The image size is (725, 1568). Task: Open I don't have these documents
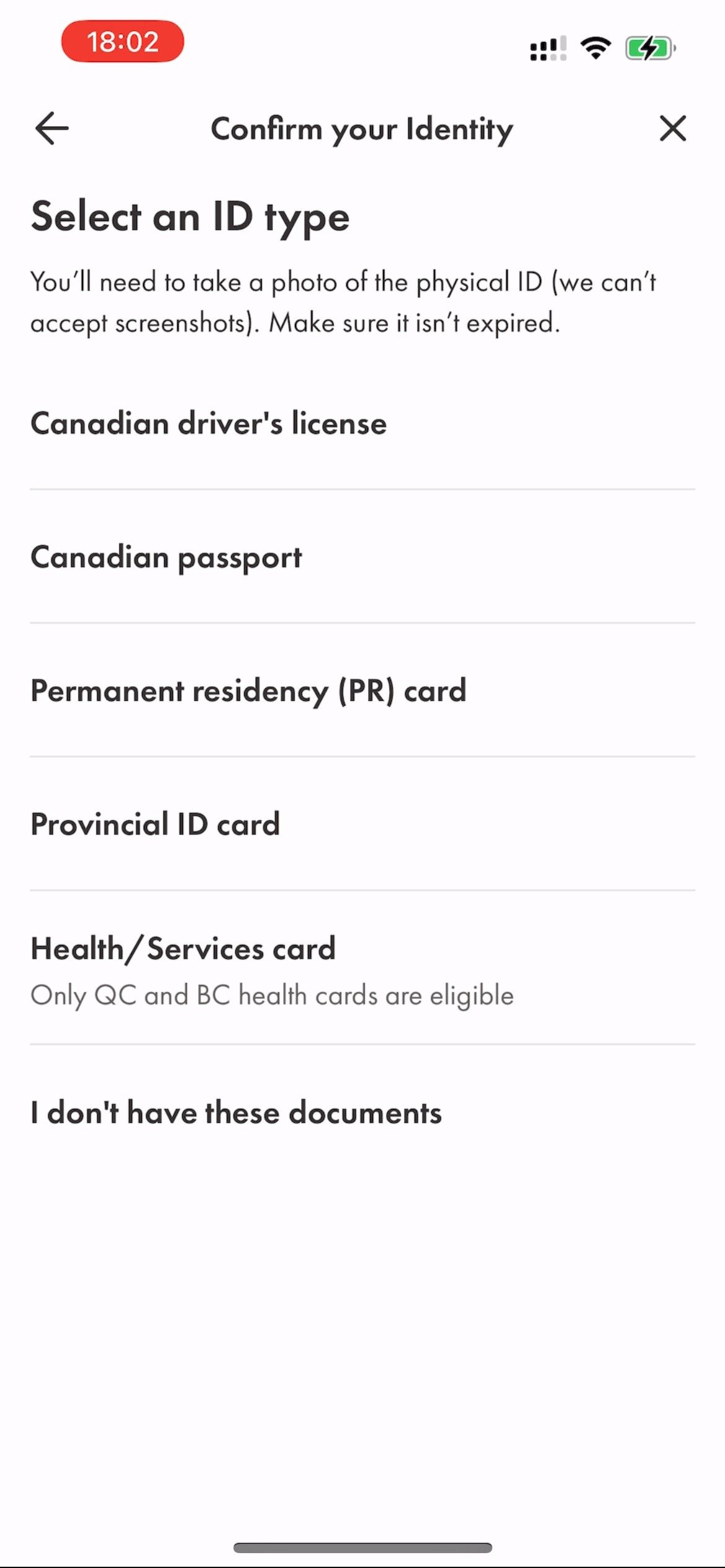click(362, 1112)
